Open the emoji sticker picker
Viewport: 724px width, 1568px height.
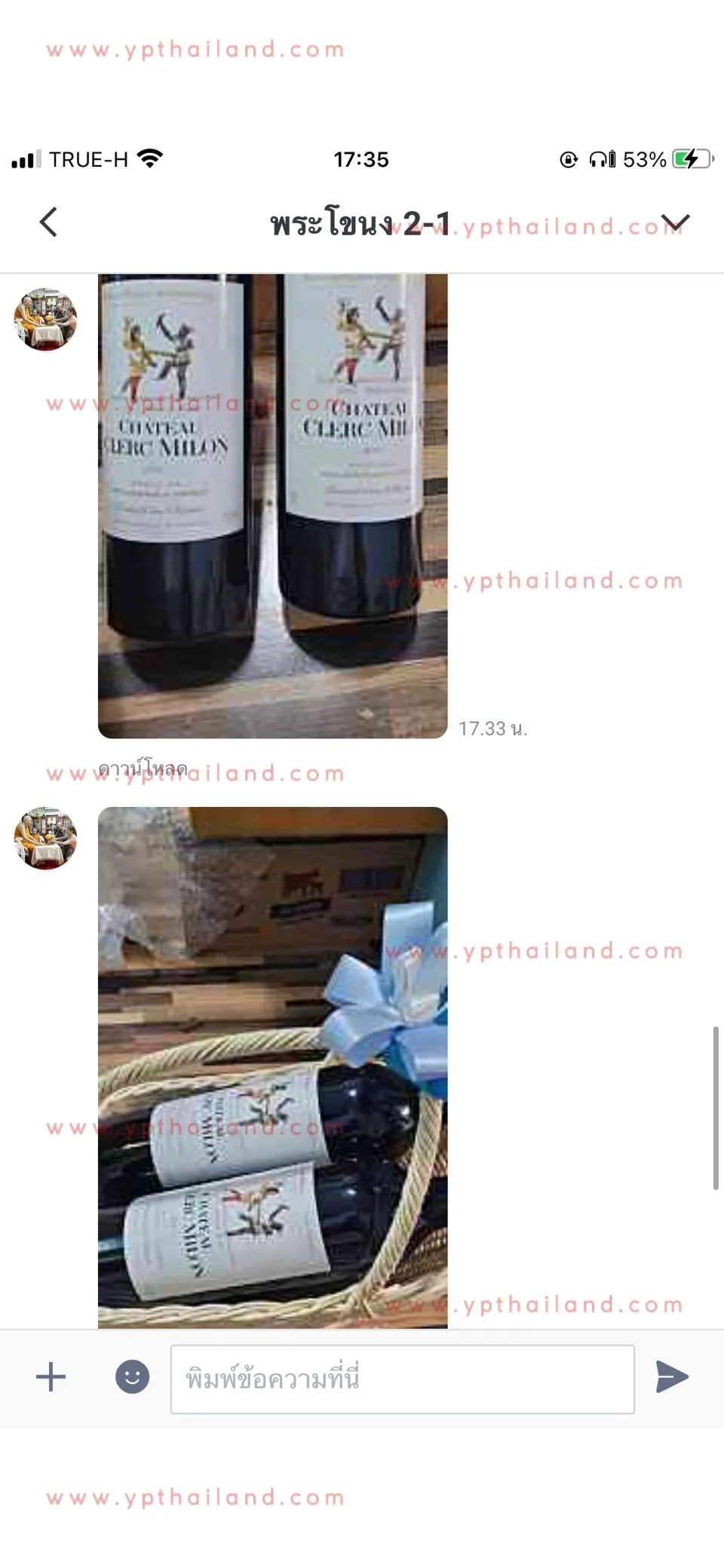[132, 1377]
